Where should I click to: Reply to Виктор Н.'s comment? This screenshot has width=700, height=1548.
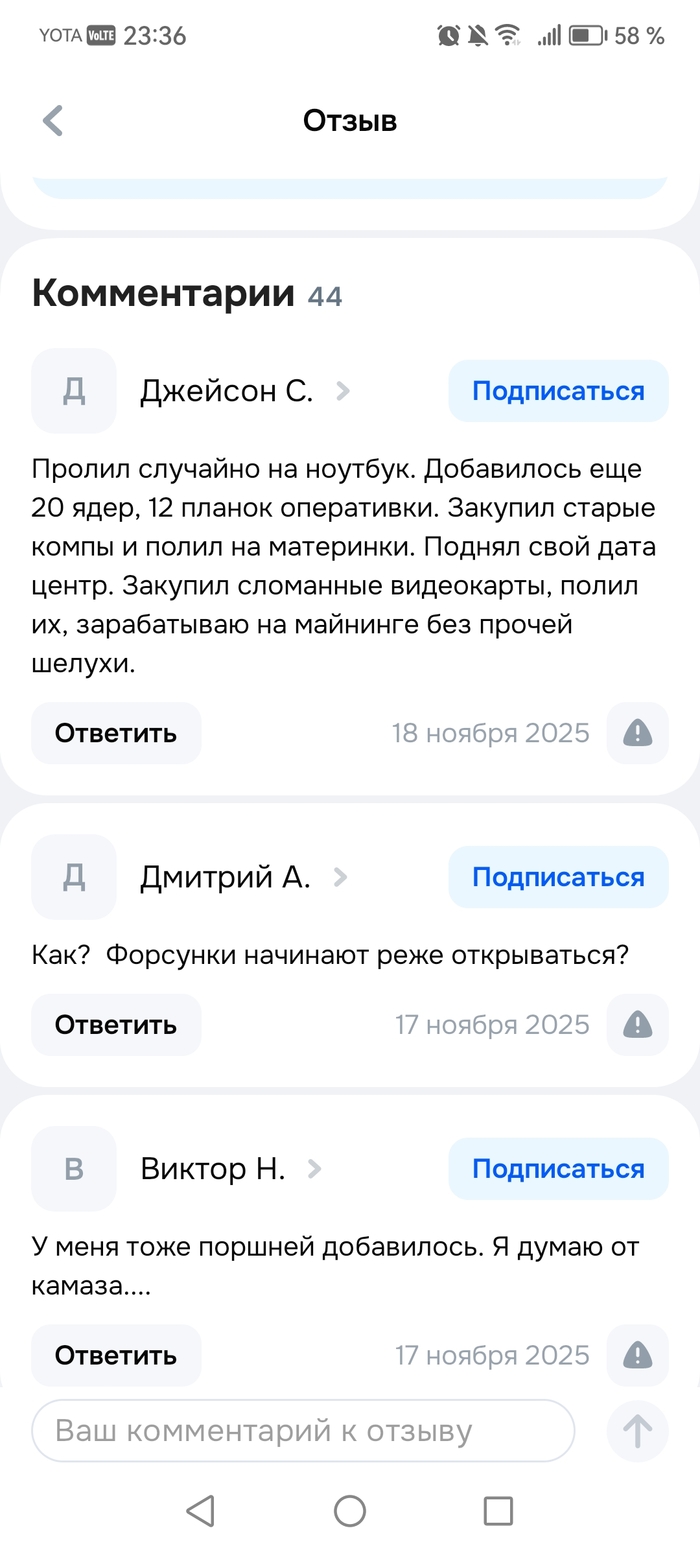point(116,1355)
